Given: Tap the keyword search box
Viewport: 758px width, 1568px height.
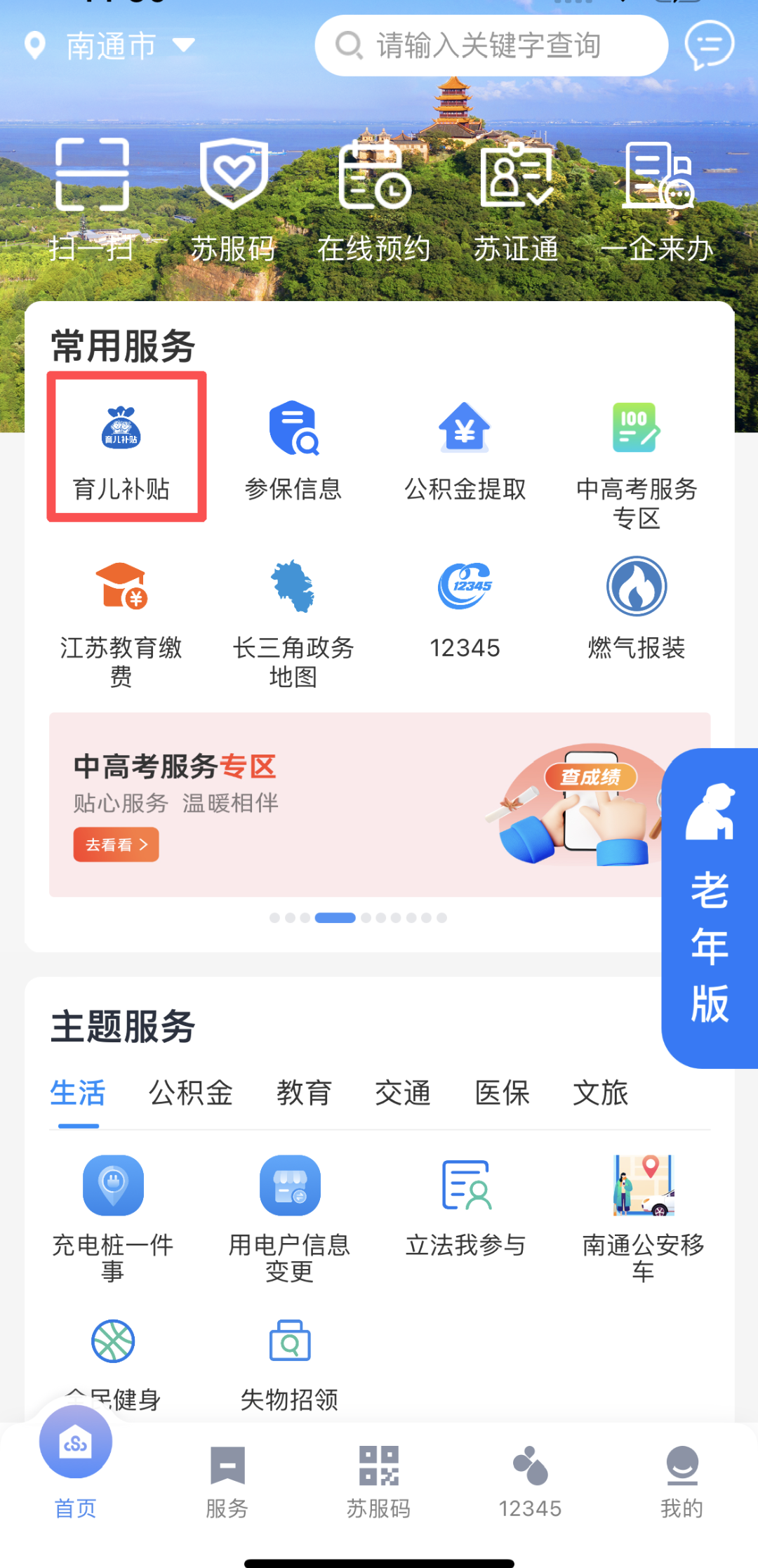Looking at the screenshot, I should (x=490, y=46).
